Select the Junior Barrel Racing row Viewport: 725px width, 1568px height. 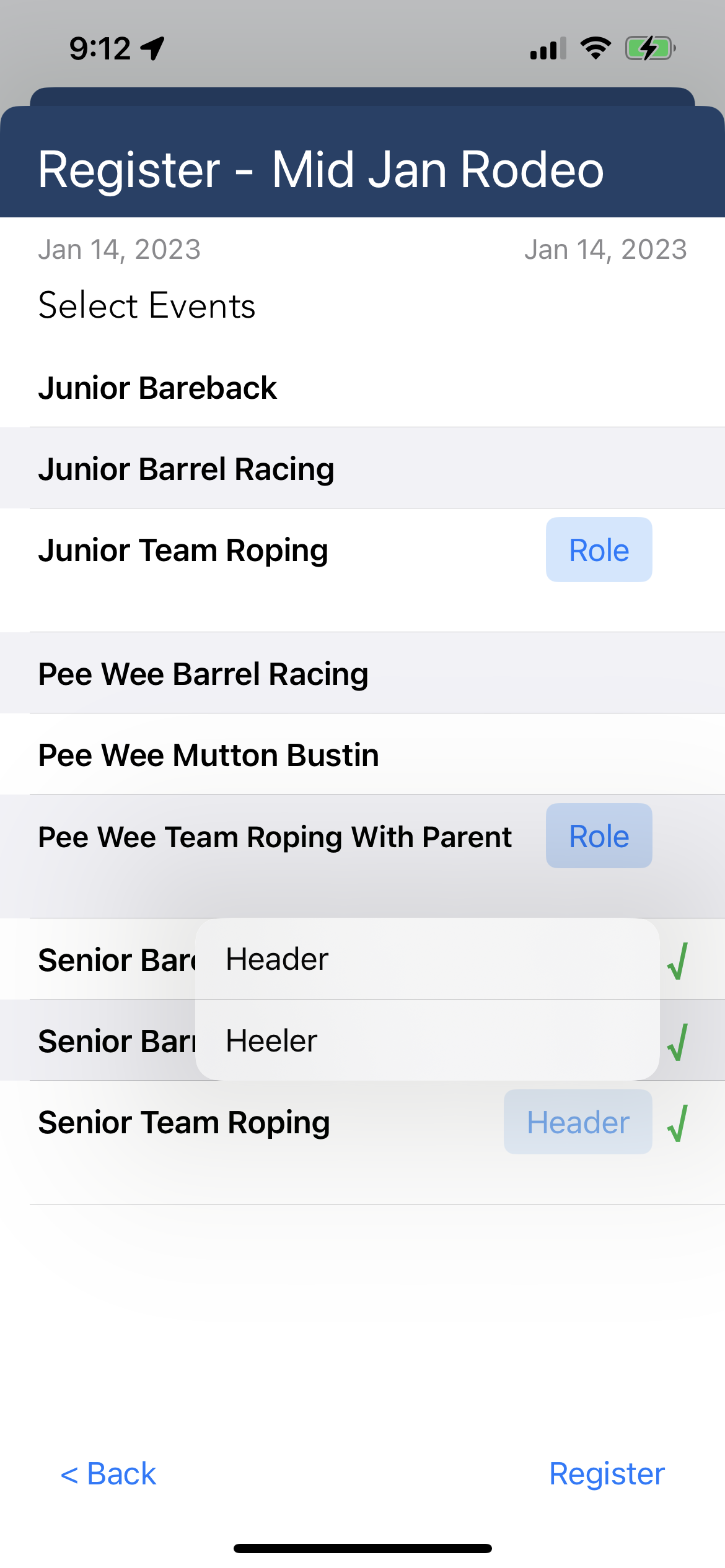pyautogui.click(x=186, y=468)
